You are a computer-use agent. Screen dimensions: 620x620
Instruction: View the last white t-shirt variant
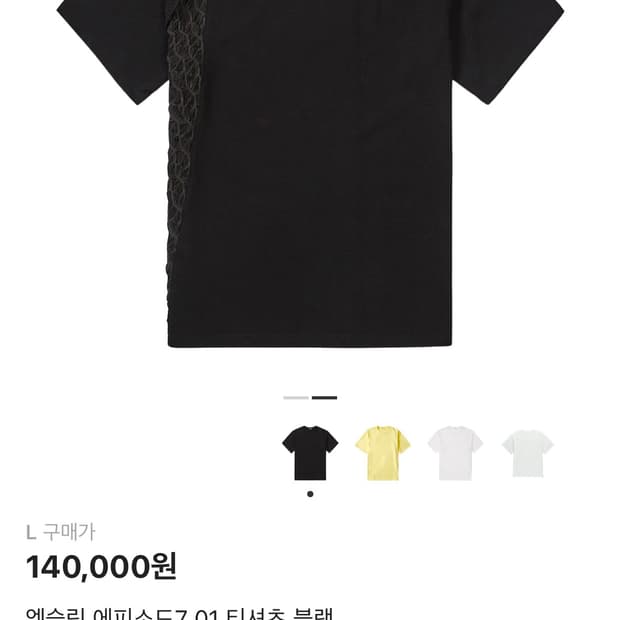[527, 452]
